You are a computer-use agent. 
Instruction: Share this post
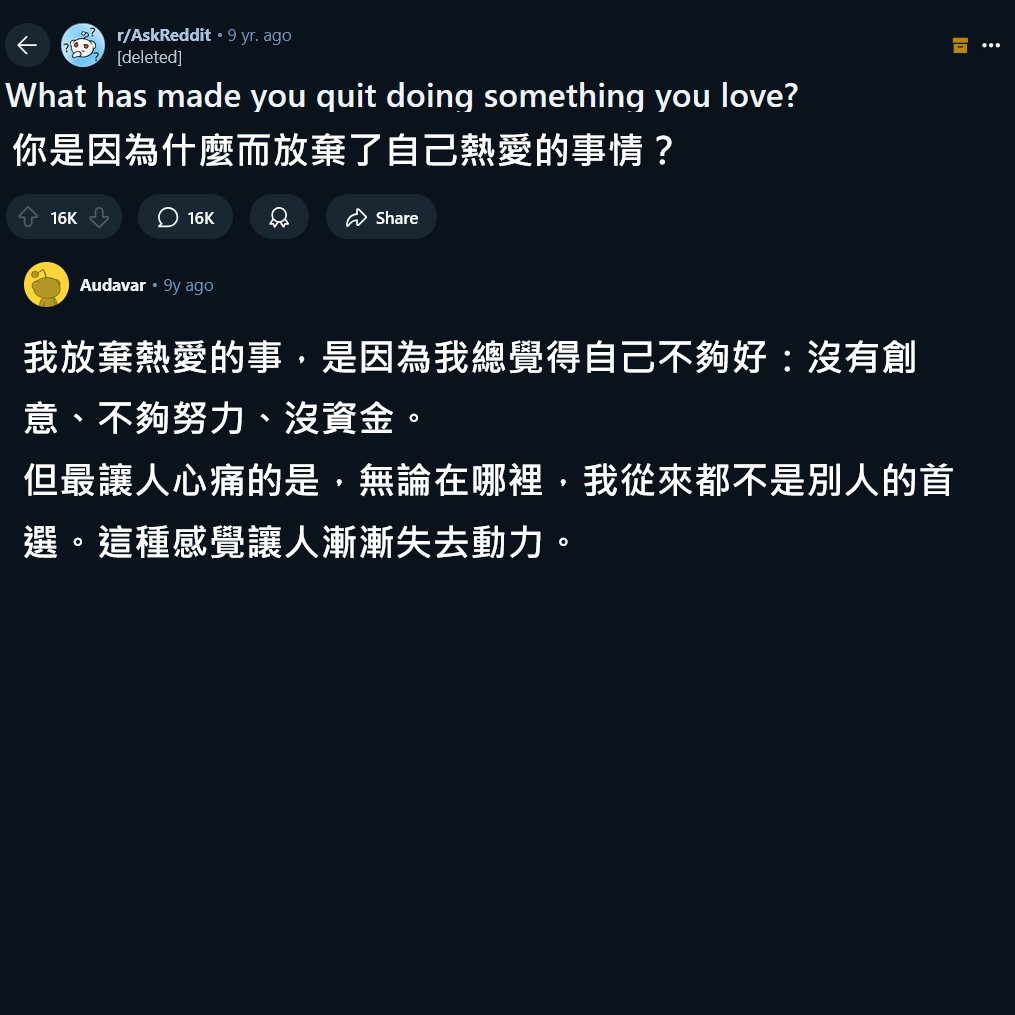pos(381,217)
